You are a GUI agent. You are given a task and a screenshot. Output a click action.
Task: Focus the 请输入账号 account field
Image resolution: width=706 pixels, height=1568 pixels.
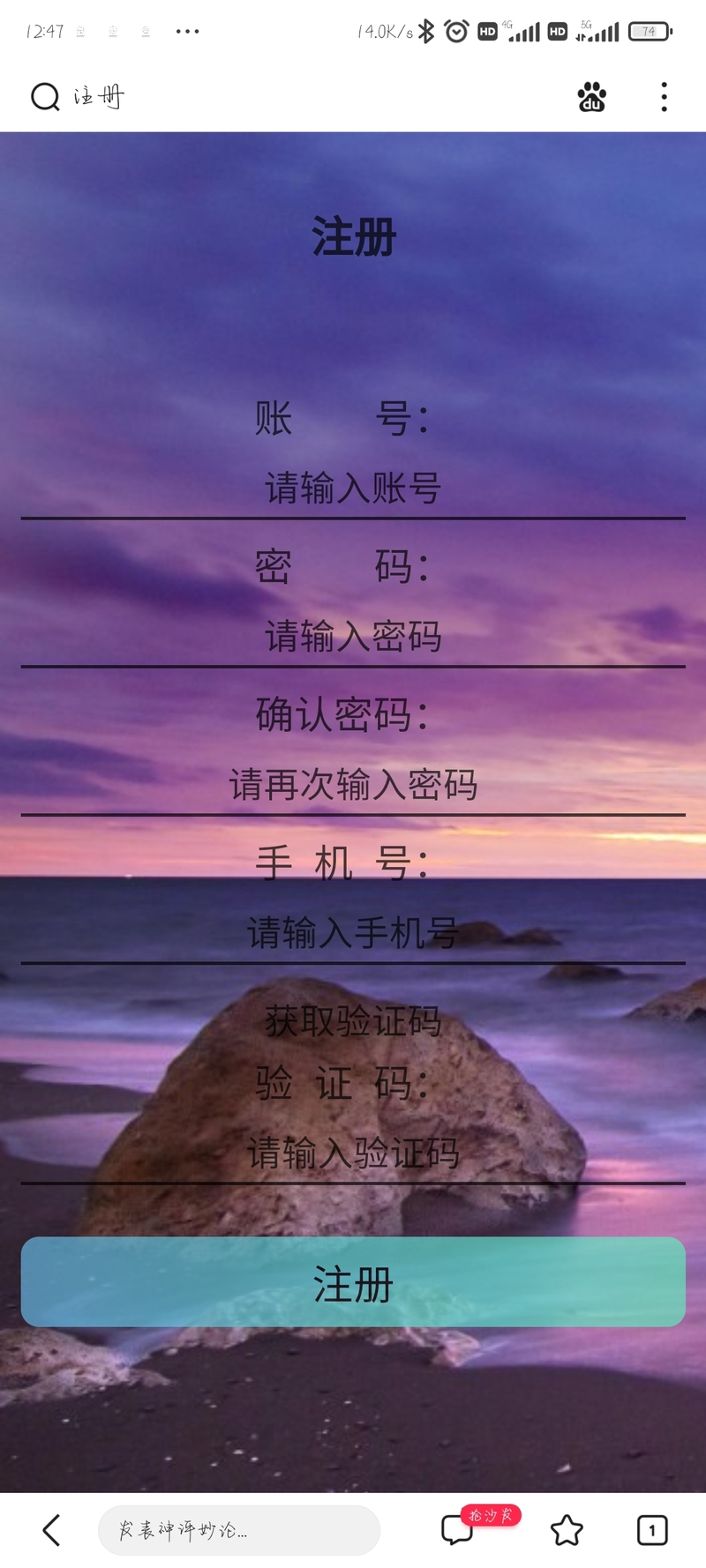coord(353,488)
